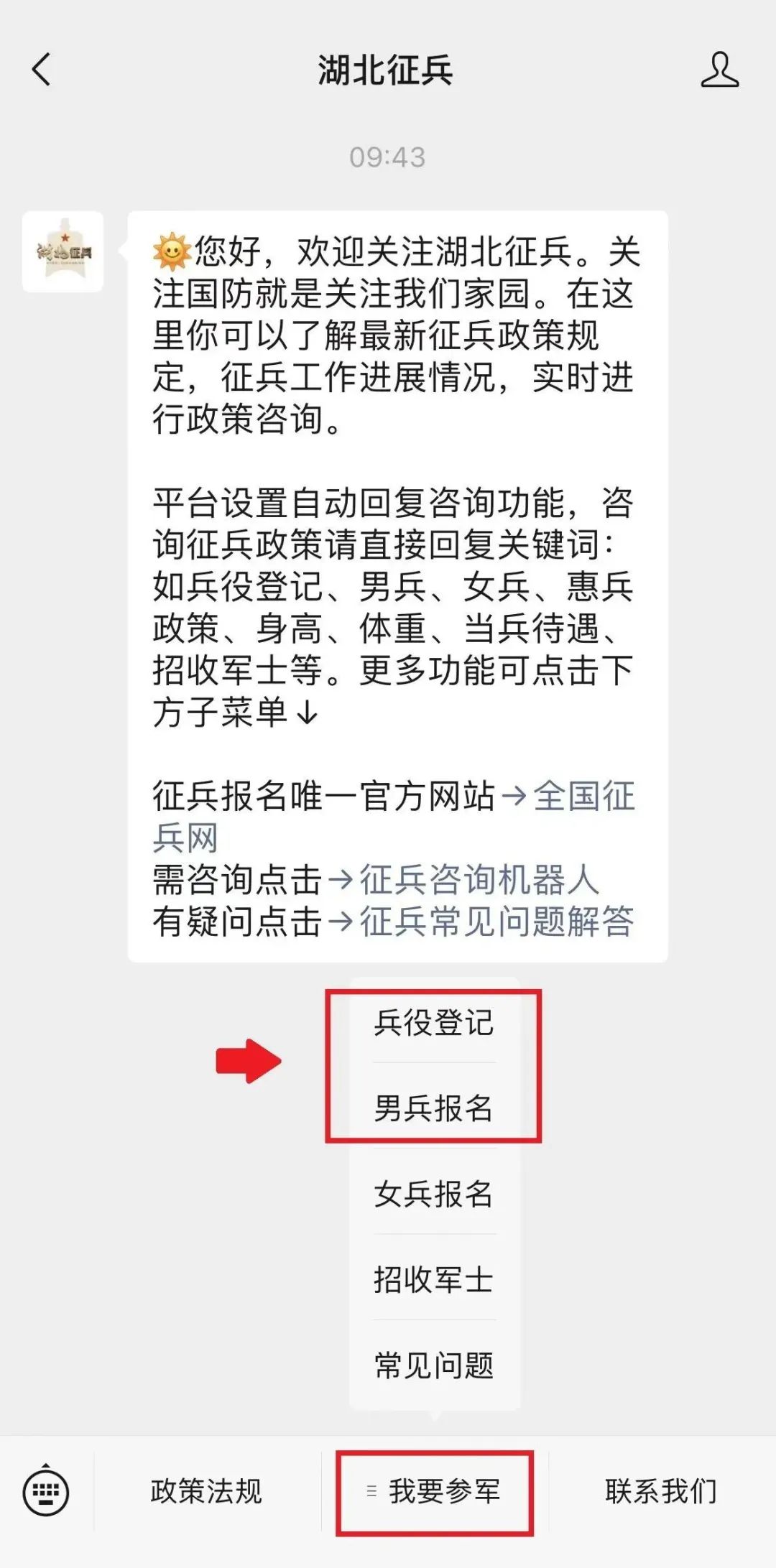Screen dimensions: 776x1568
Task: Tap the 湖北征兵 avatar
Action: click(63, 251)
